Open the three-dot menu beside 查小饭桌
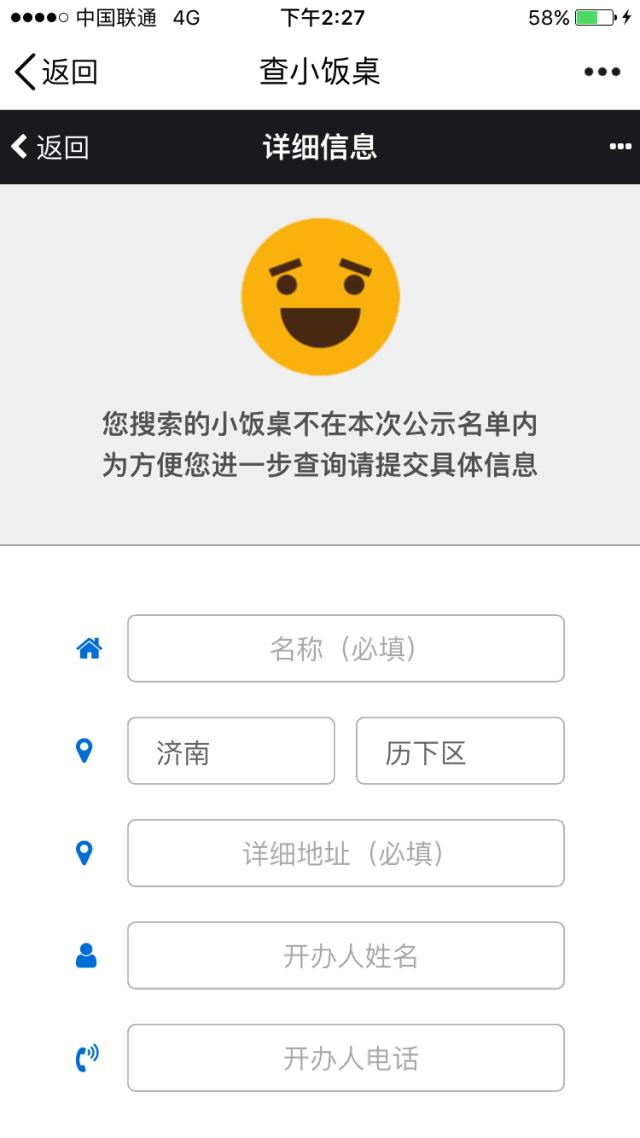The width and height of the screenshot is (640, 1138). [x=602, y=72]
